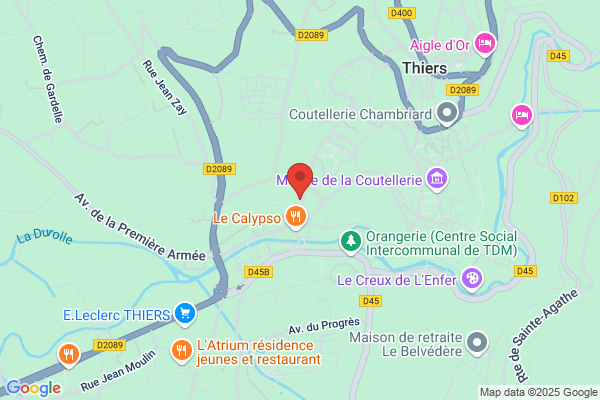Screen dimensions: 600x400
Task: Select the L'Atrium résidence restaurant marker
Action: tap(181, 351)
